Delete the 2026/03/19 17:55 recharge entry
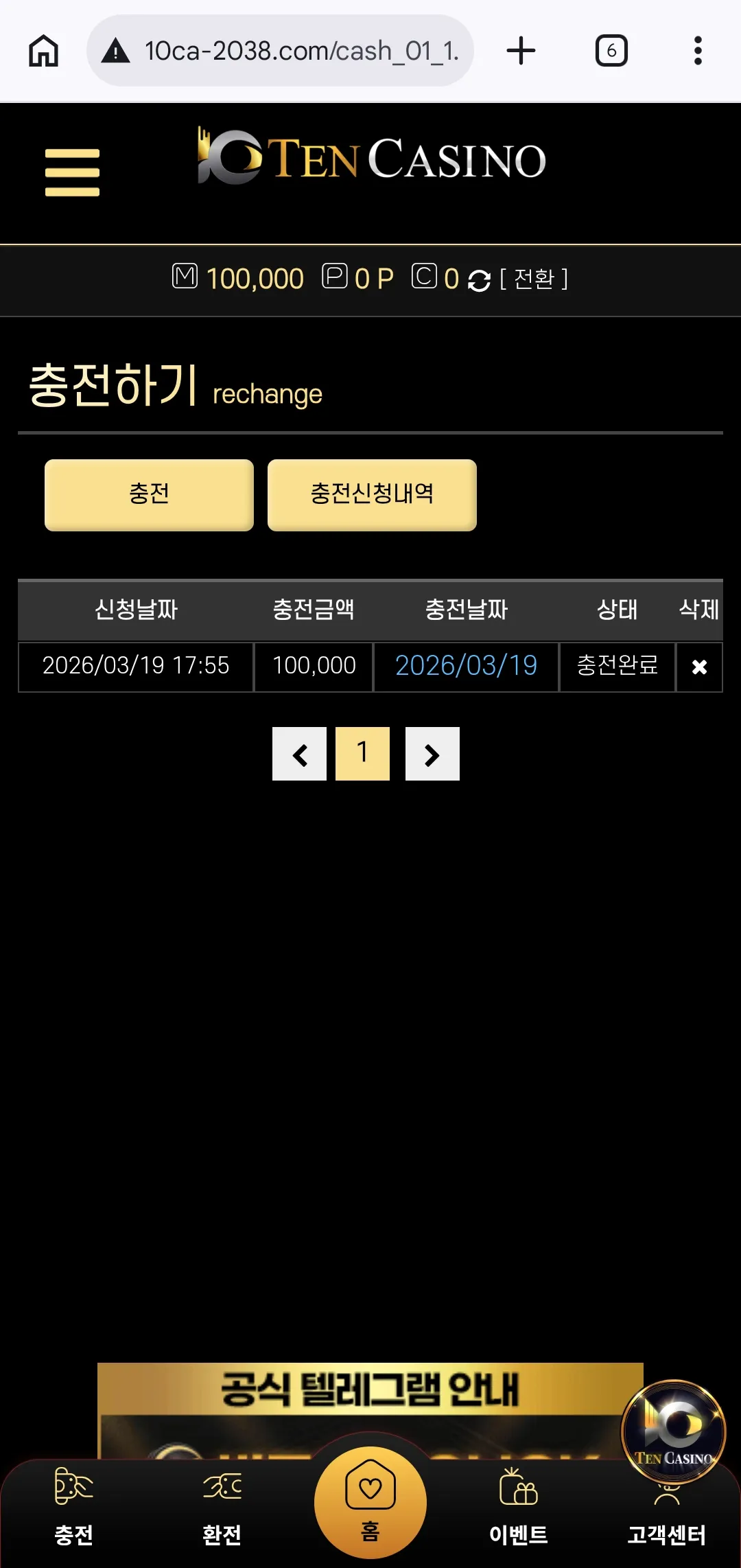This screenshot has width=741, height=1568. 699,667
